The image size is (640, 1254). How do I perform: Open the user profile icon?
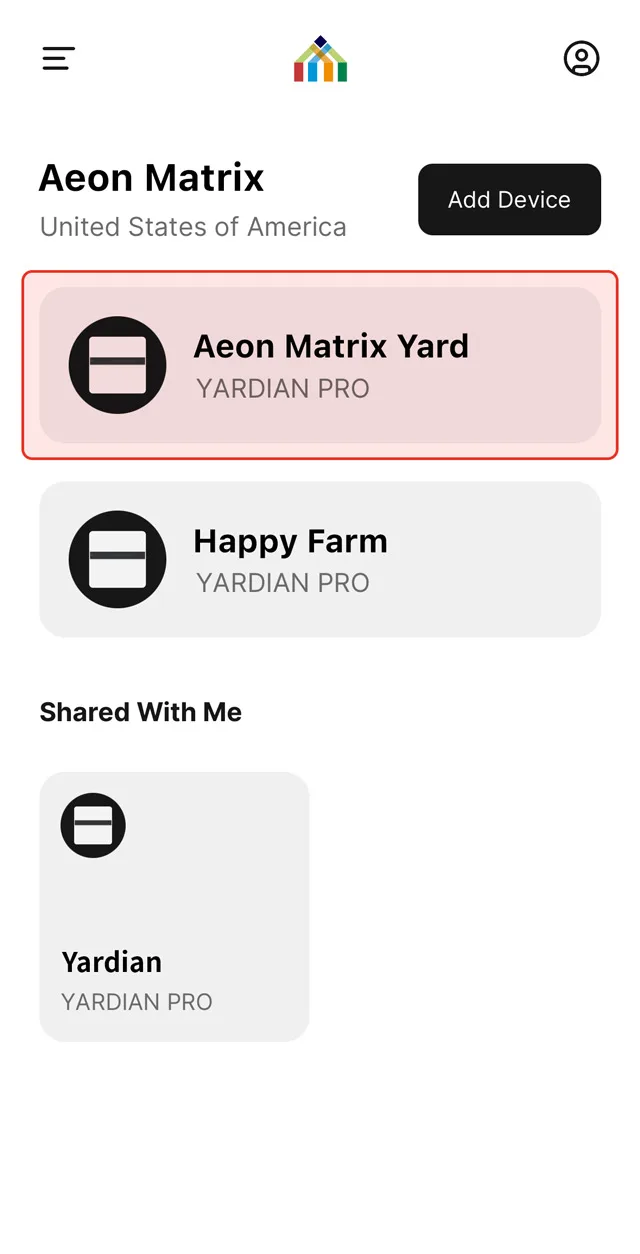[581, 59]
